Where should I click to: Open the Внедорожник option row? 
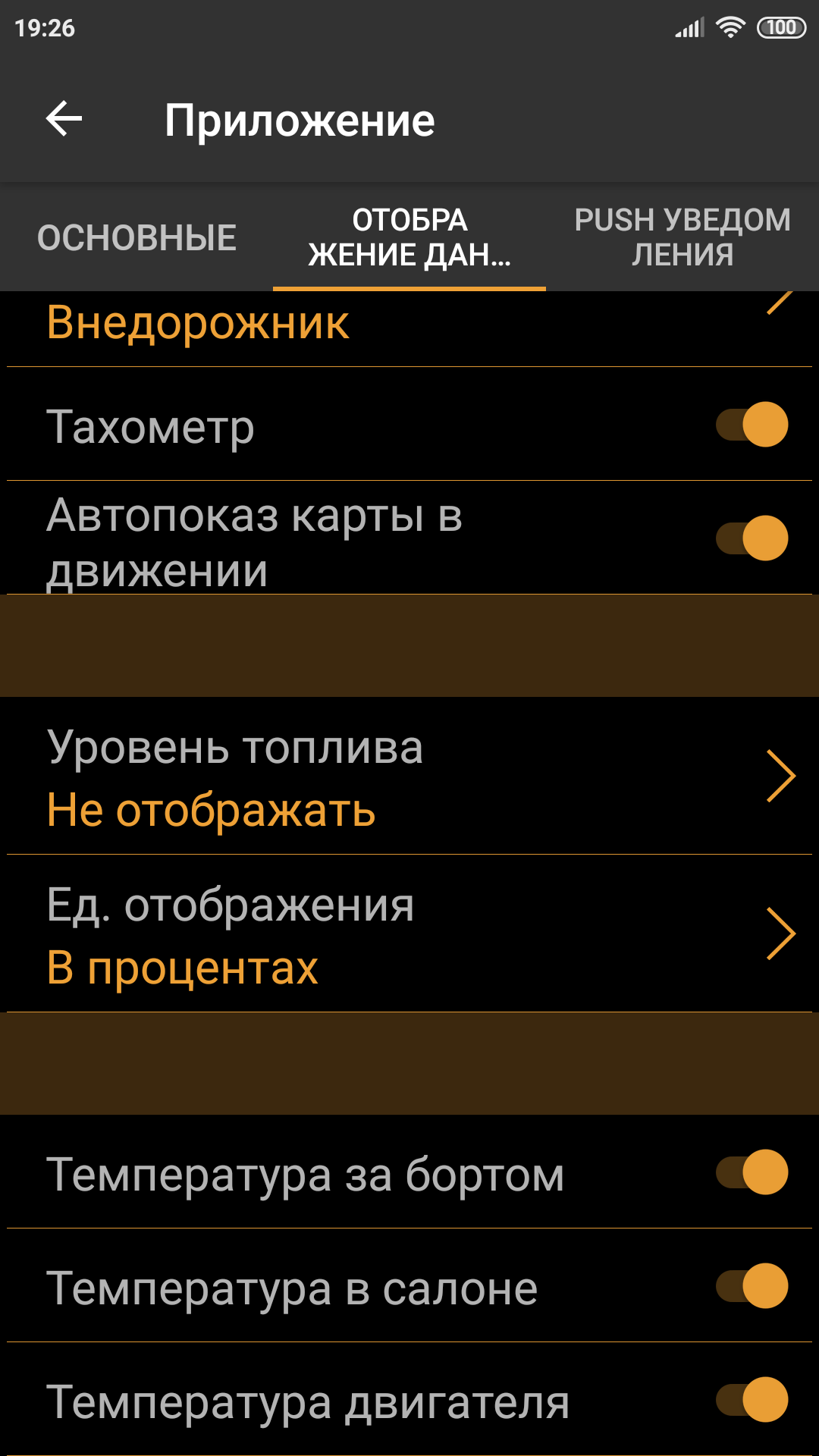[409, 325]
